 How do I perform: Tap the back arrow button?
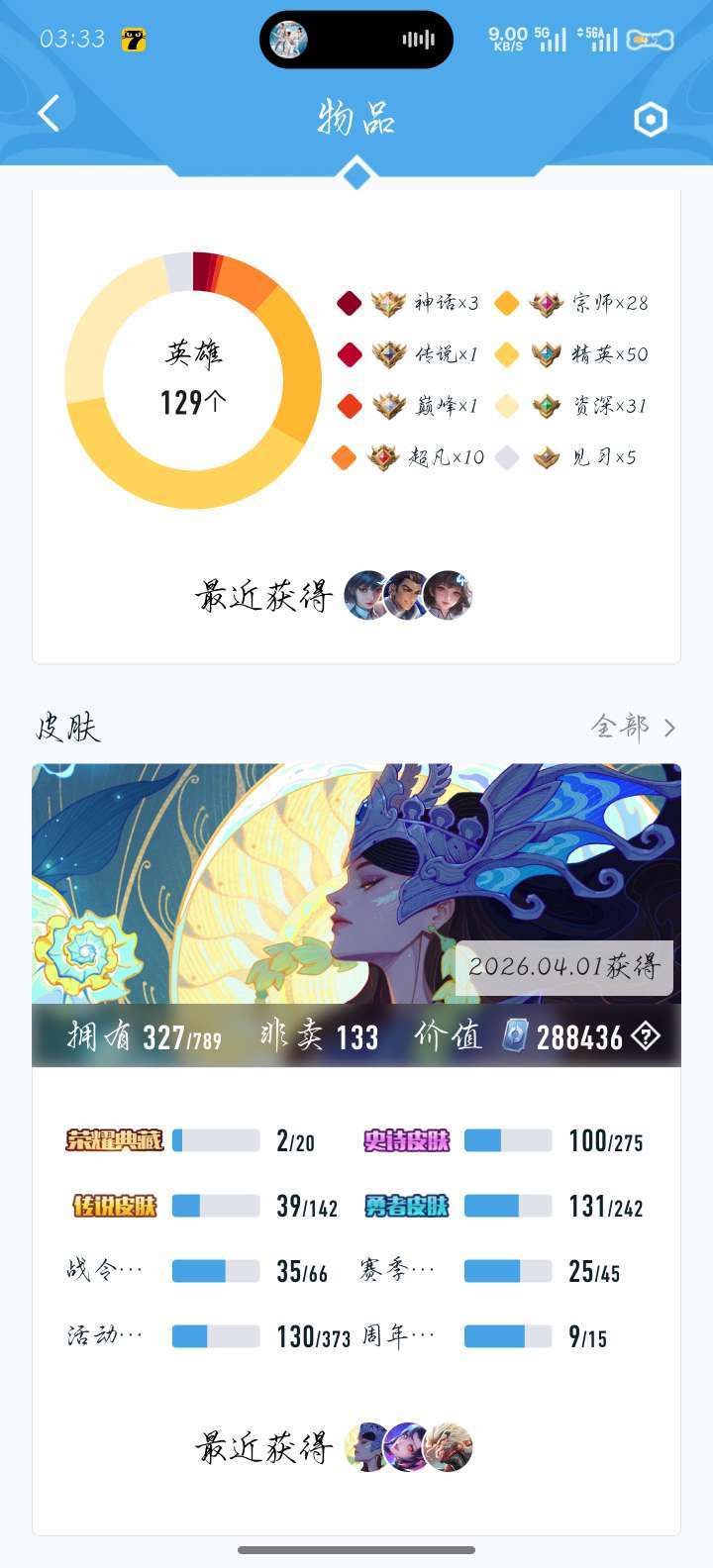(x=48, y=113)
